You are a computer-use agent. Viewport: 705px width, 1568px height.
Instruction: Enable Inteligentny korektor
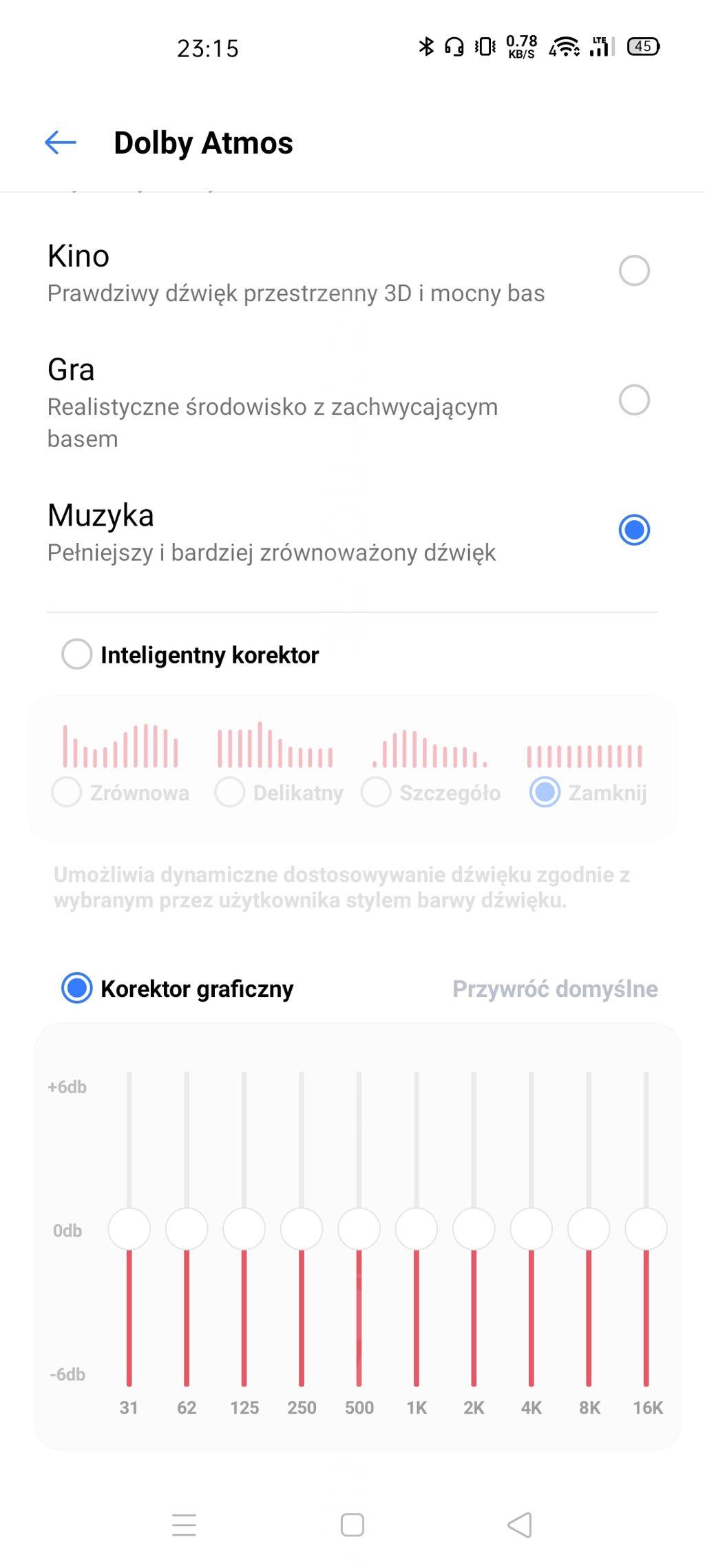click(76, 654)
